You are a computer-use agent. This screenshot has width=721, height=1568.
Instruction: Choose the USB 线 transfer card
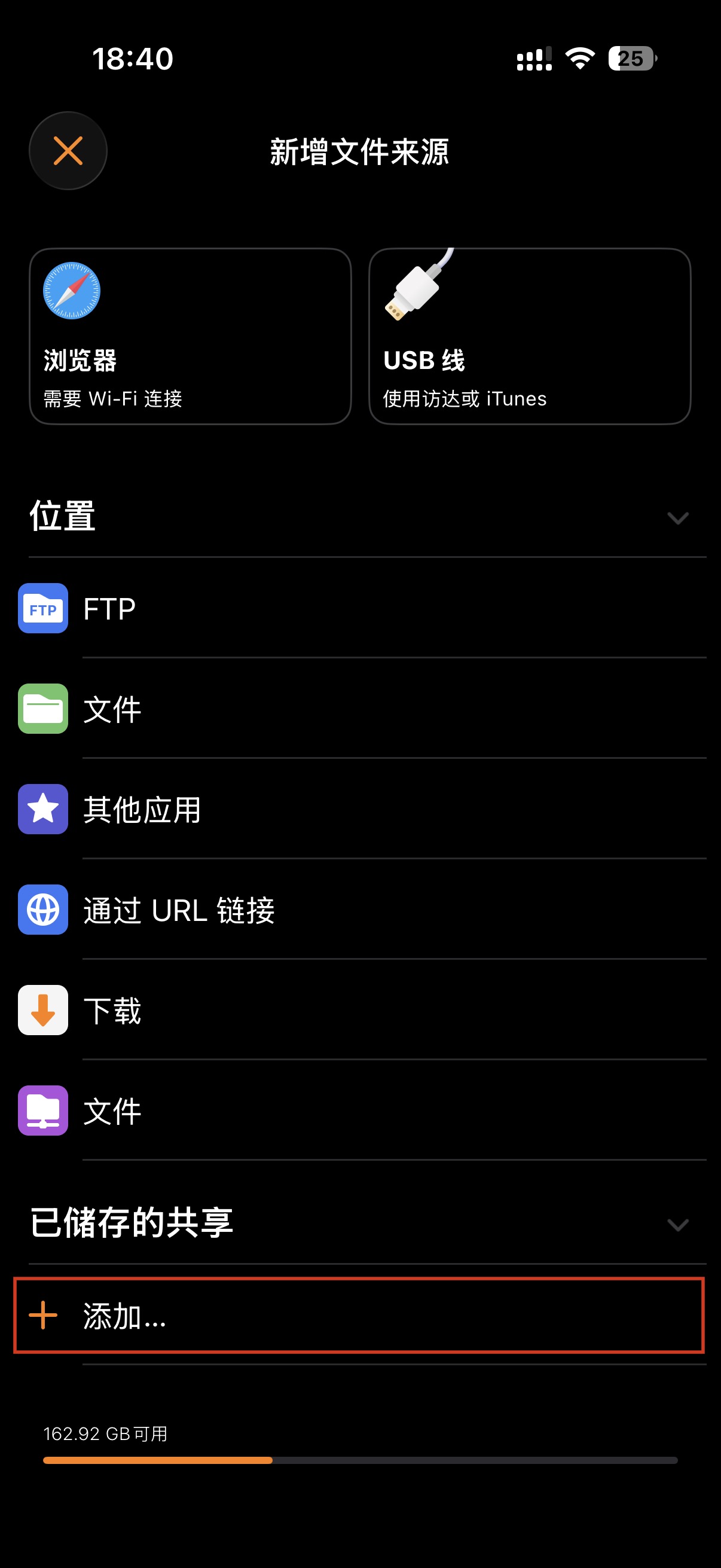point(529,336)
